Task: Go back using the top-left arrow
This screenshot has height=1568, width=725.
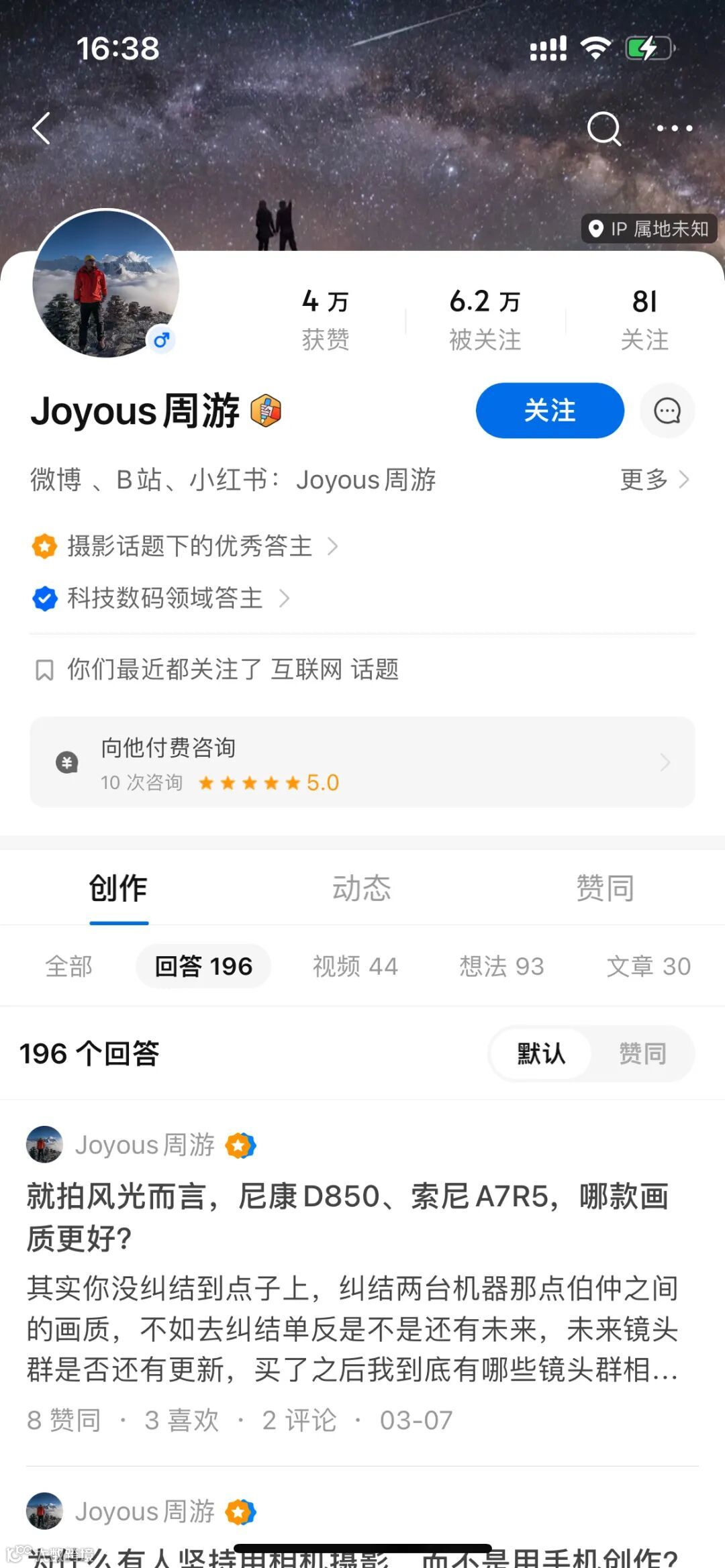Action: pyautogui.click(x=42, y=128)
